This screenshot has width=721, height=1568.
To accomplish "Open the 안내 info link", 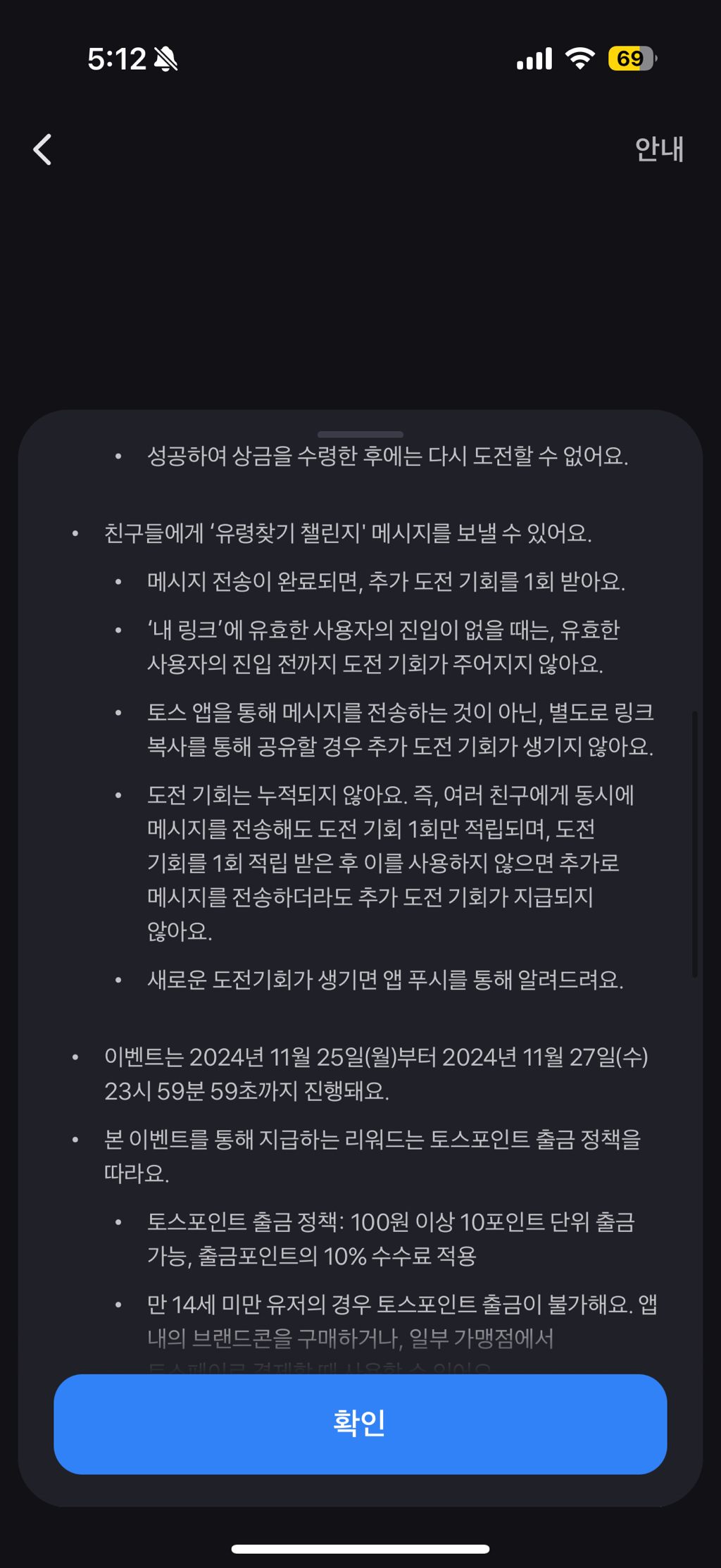I will point(659,149).
